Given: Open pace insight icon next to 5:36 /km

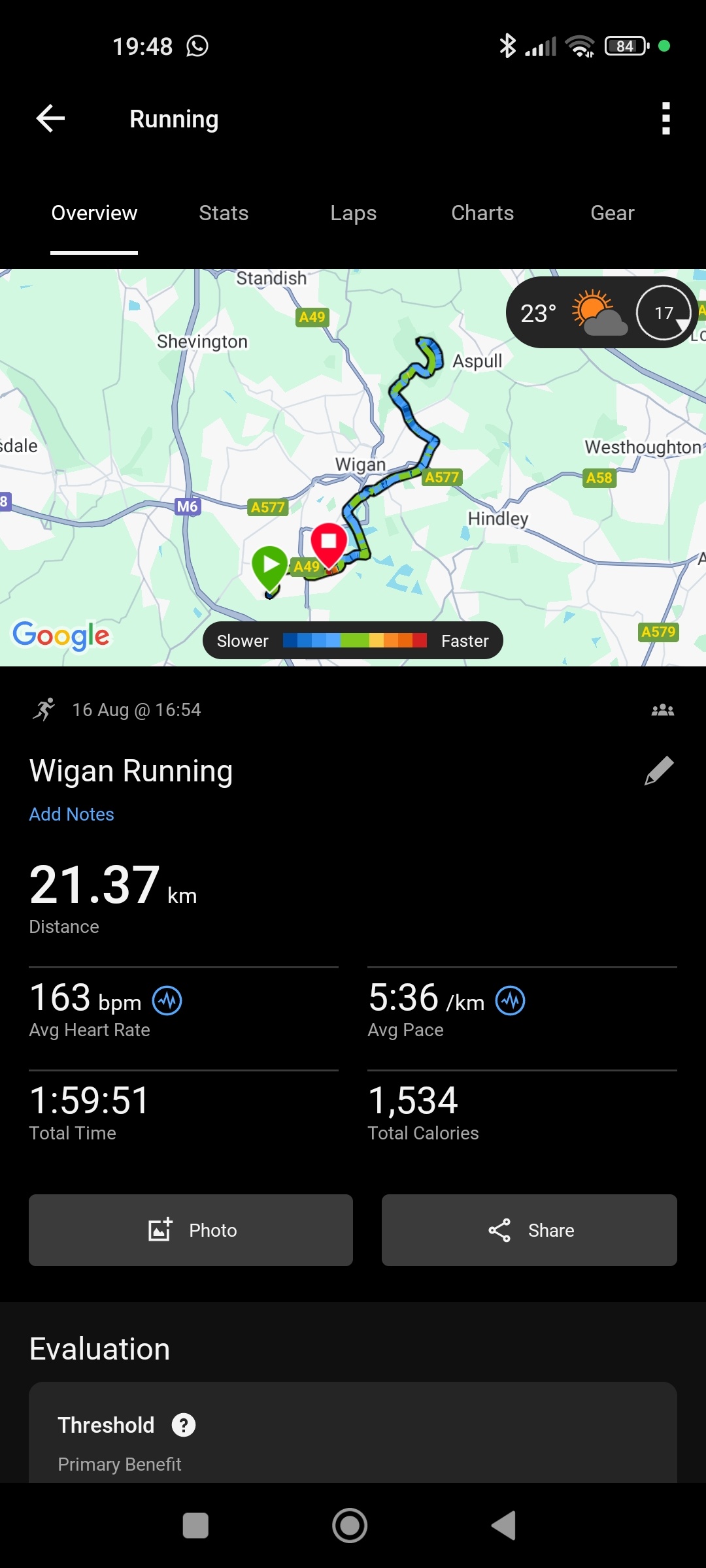Looking at the screenshot, I should tap(510, 1000).
